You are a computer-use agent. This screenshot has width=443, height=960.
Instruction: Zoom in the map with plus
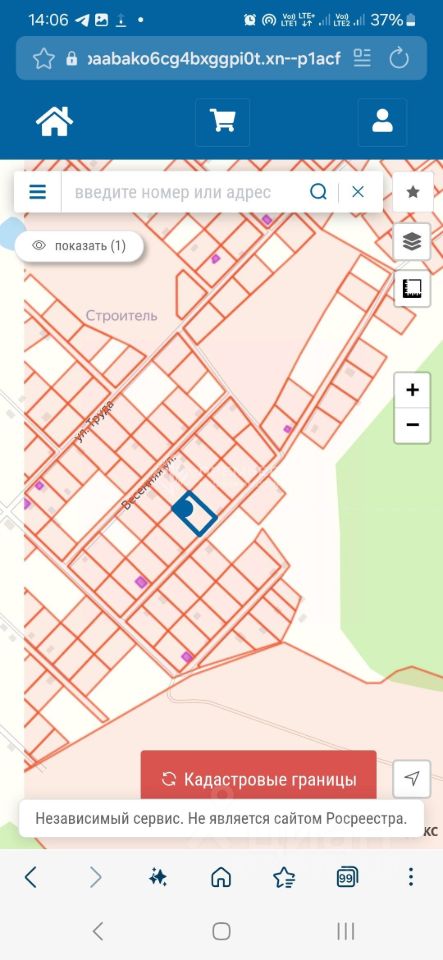coord(412,390)
